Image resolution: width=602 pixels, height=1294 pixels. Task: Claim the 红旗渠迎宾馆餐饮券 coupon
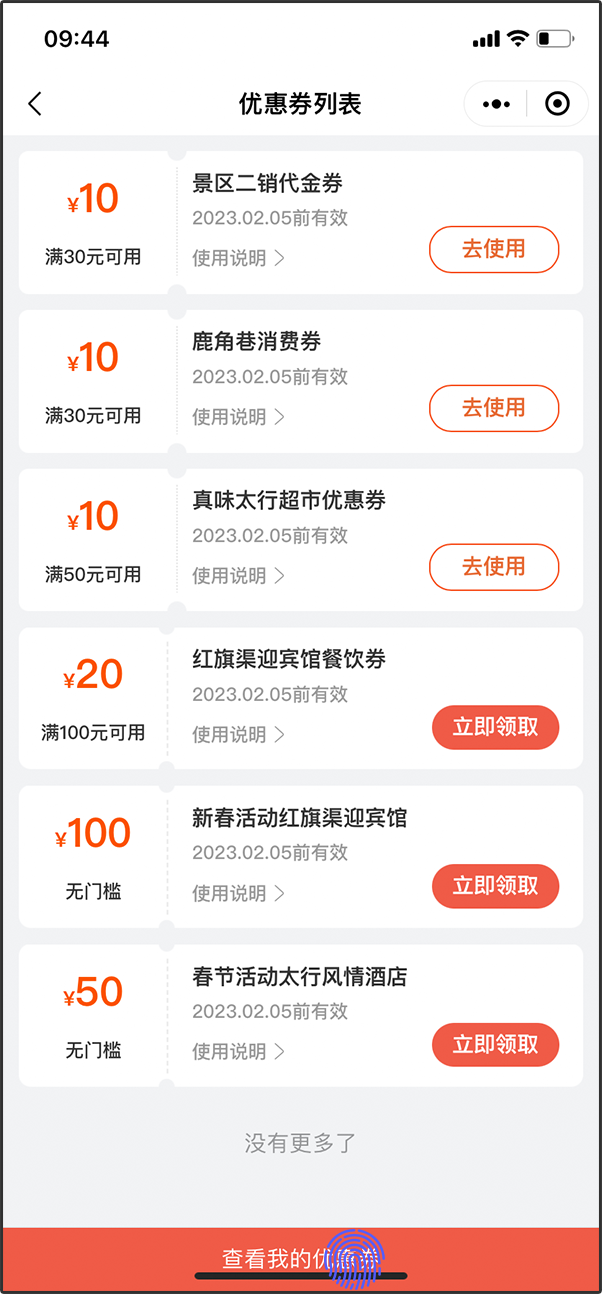[495, 727]
